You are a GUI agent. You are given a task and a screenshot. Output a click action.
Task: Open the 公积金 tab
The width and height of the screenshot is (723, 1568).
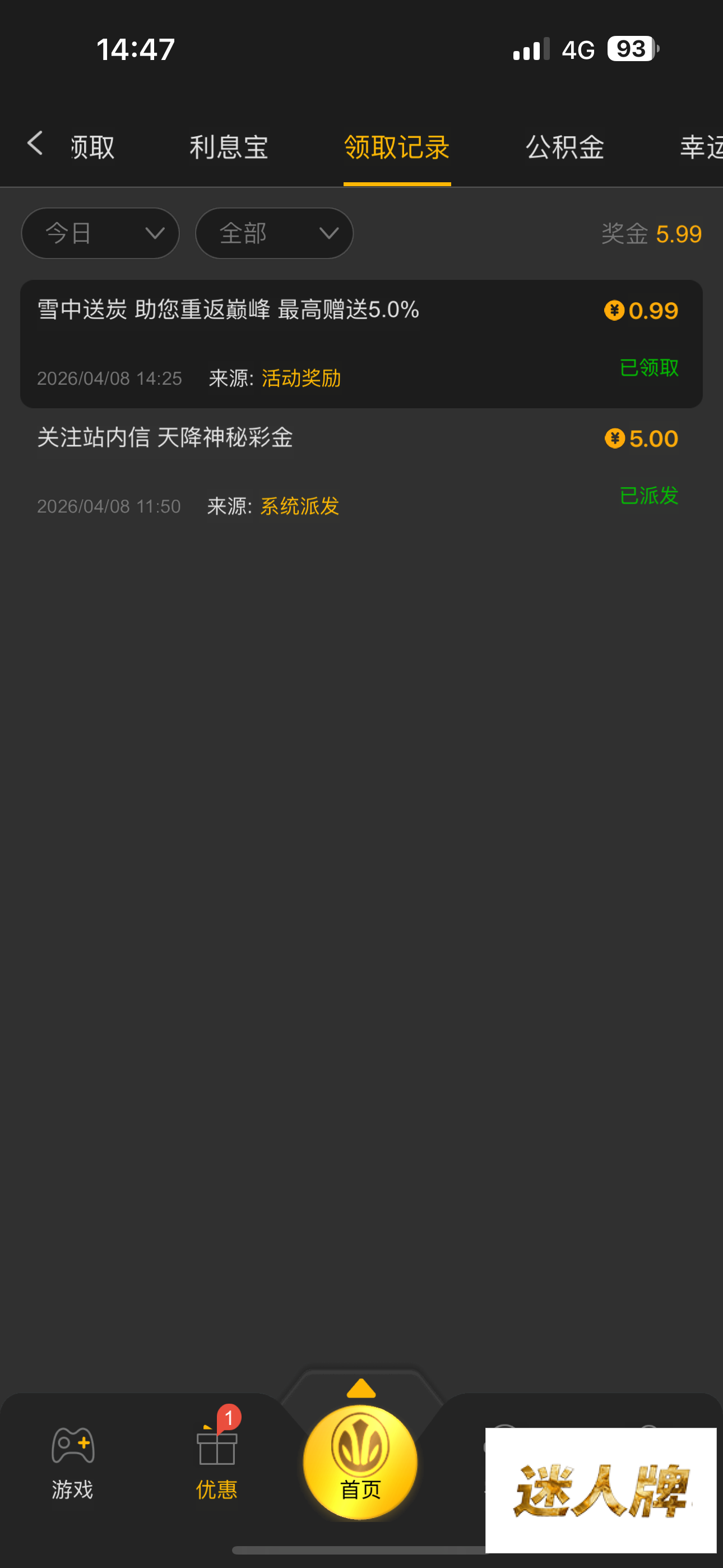click(x=565, y=147)
